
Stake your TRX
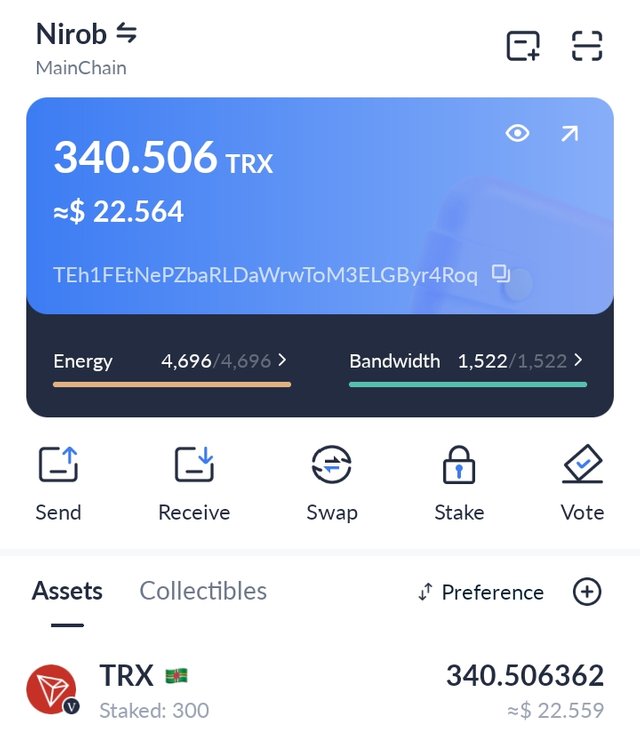coord(459,483)
